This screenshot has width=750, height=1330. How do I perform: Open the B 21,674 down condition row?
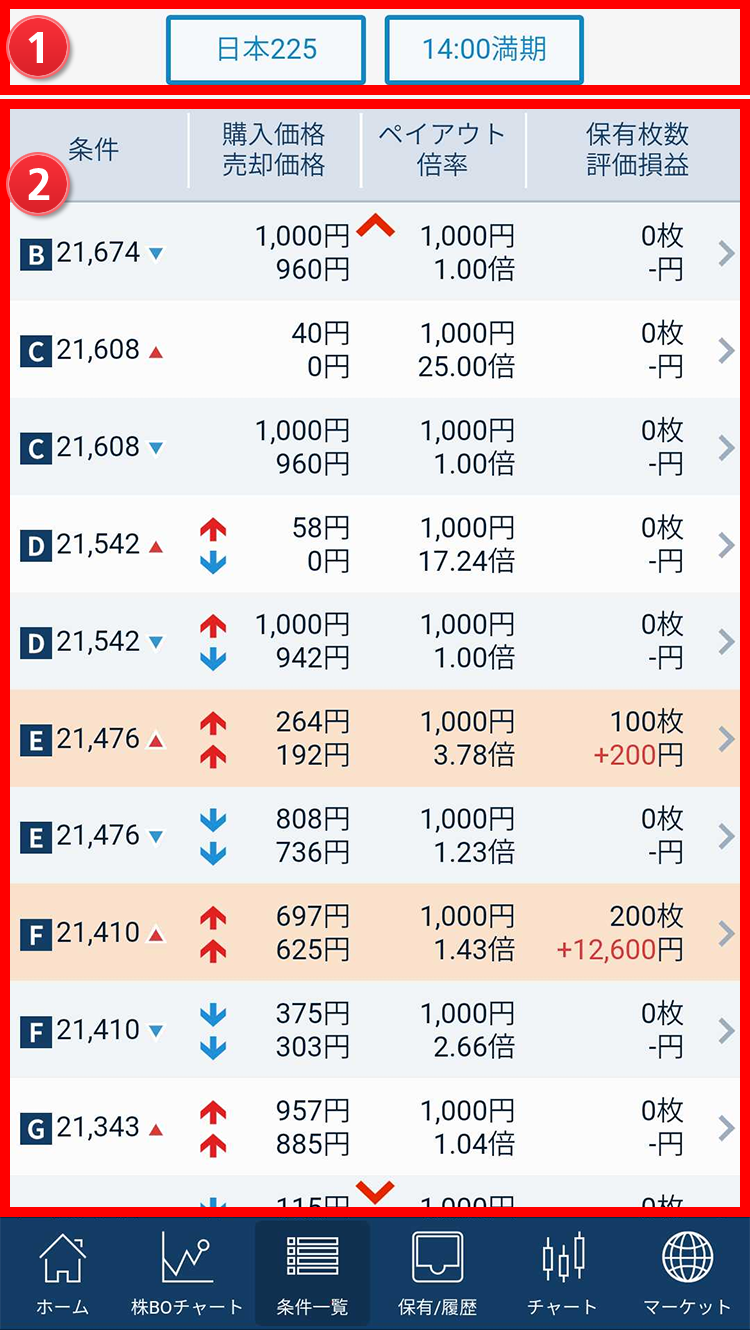coord(375,252)
